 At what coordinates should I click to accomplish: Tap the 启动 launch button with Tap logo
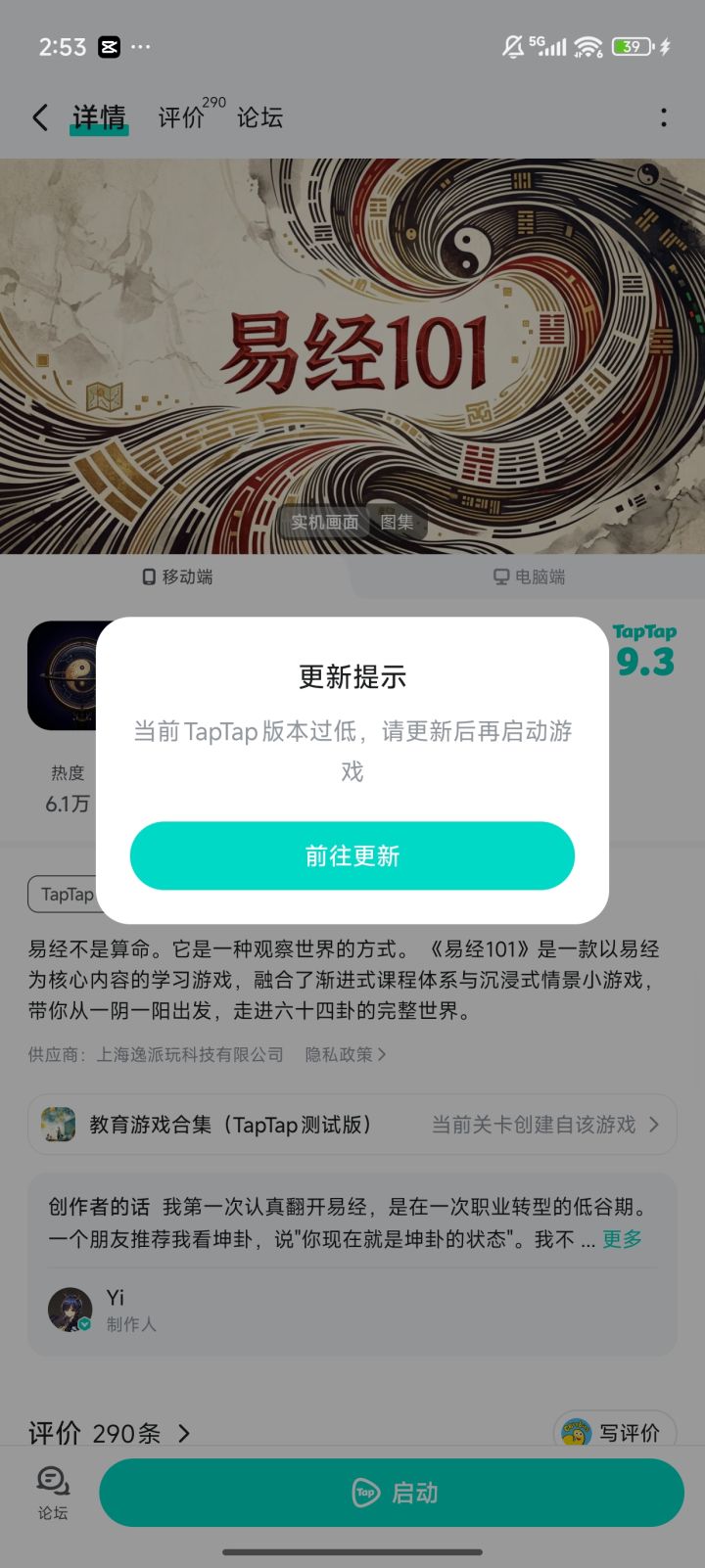tap(392, 1492)
